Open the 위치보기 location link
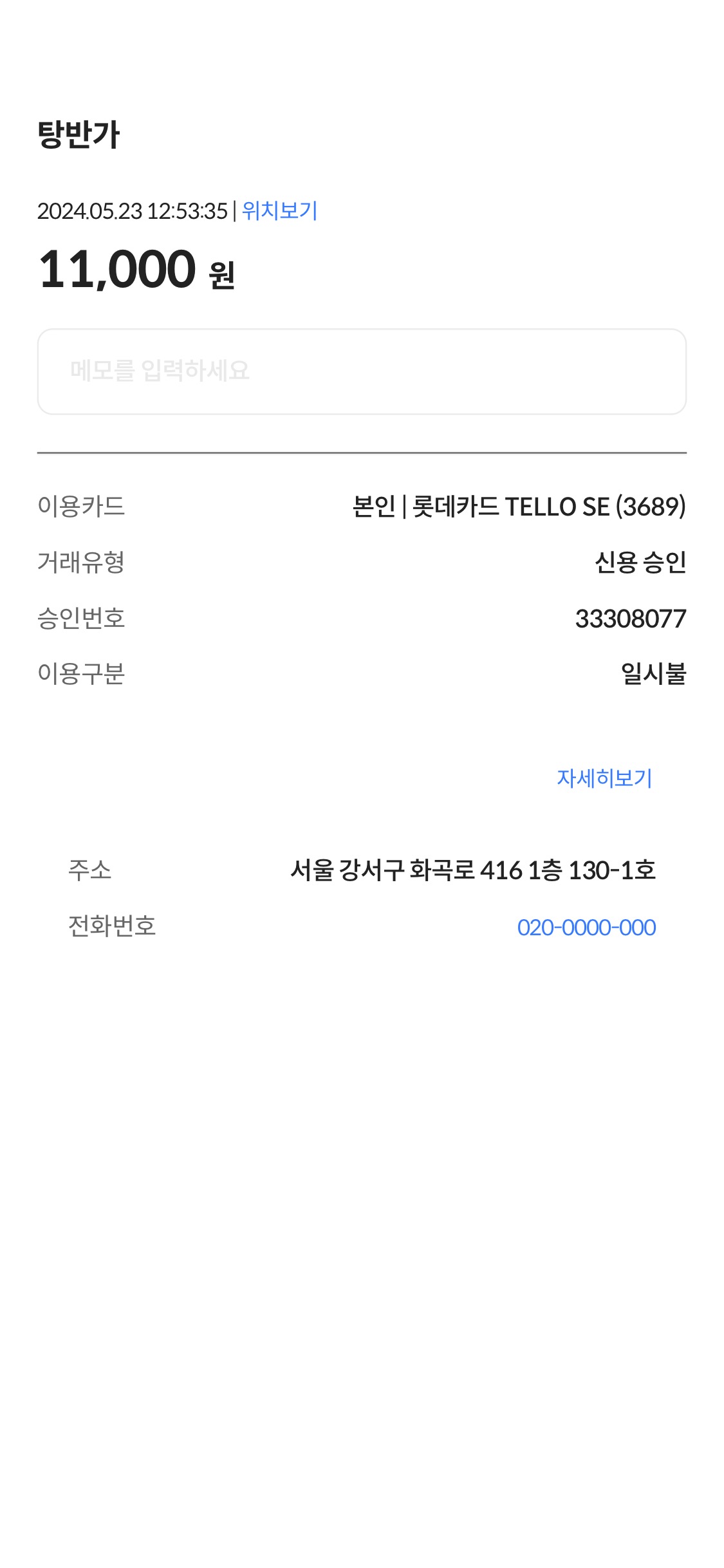The height and width of the screenshot is (1568, 724). pyautogui.click(x=279, y=210)
